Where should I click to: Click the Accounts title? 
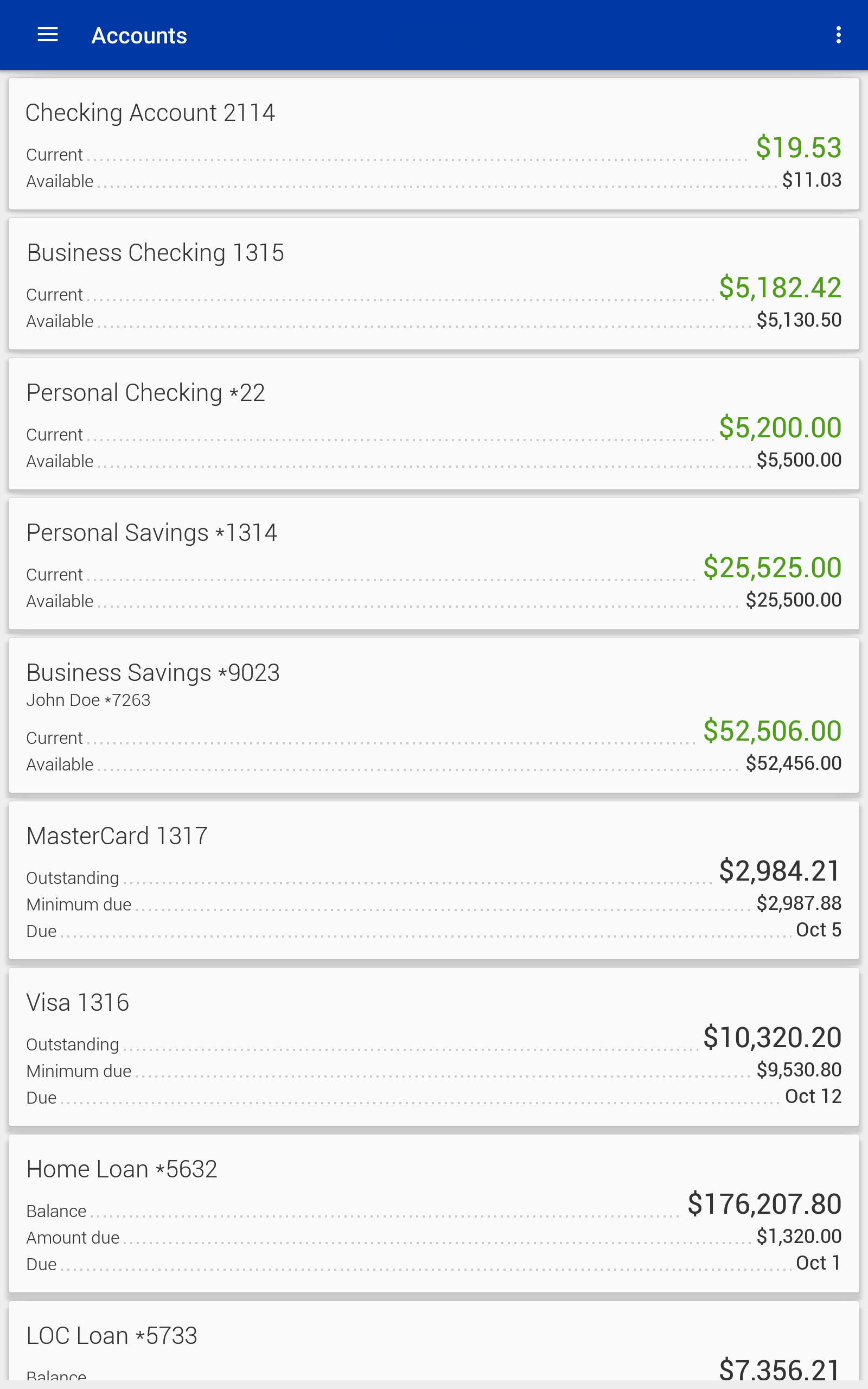point(139,34)
